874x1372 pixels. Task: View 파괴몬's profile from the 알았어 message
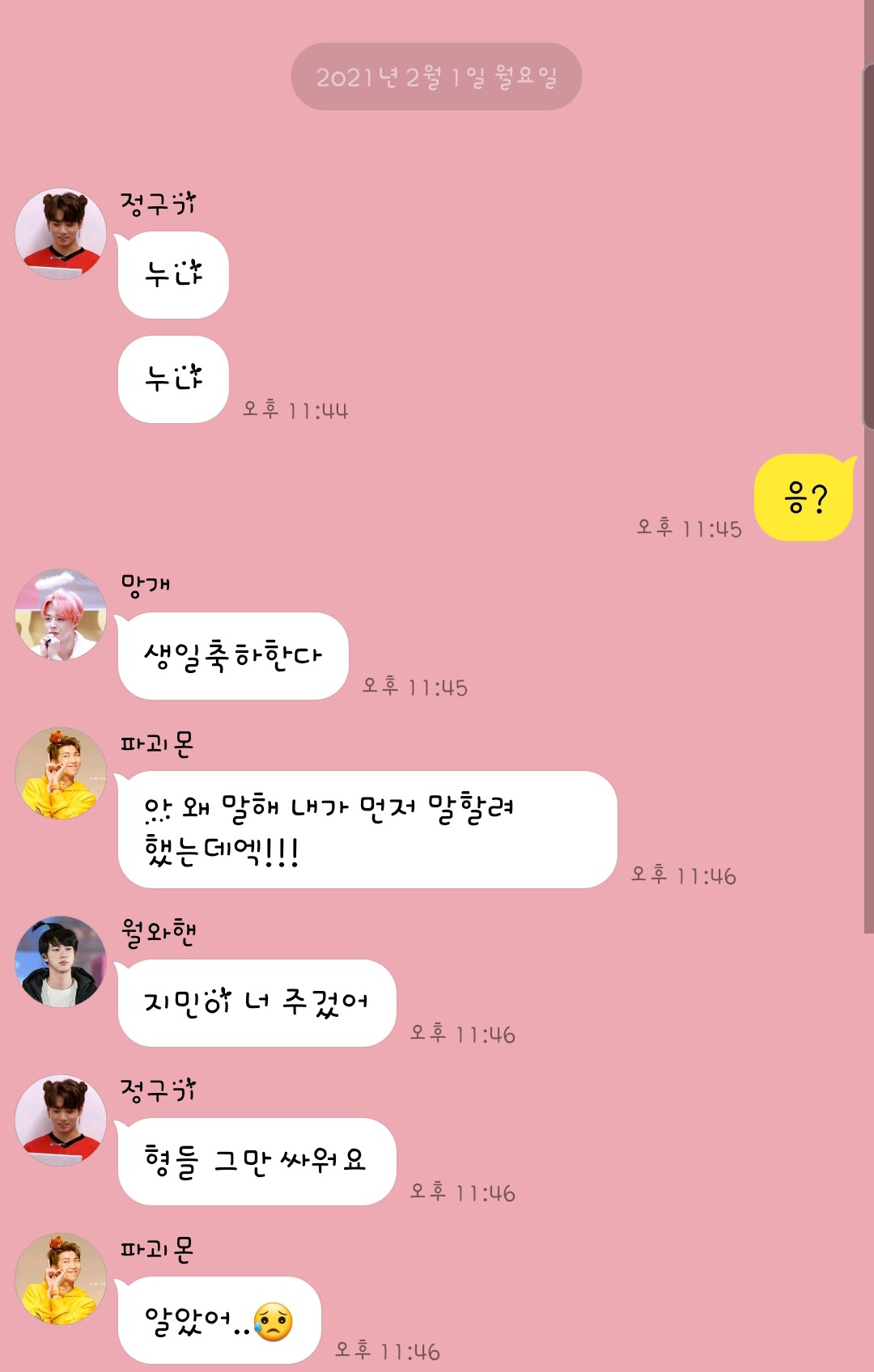click(x=61, y=1278)
